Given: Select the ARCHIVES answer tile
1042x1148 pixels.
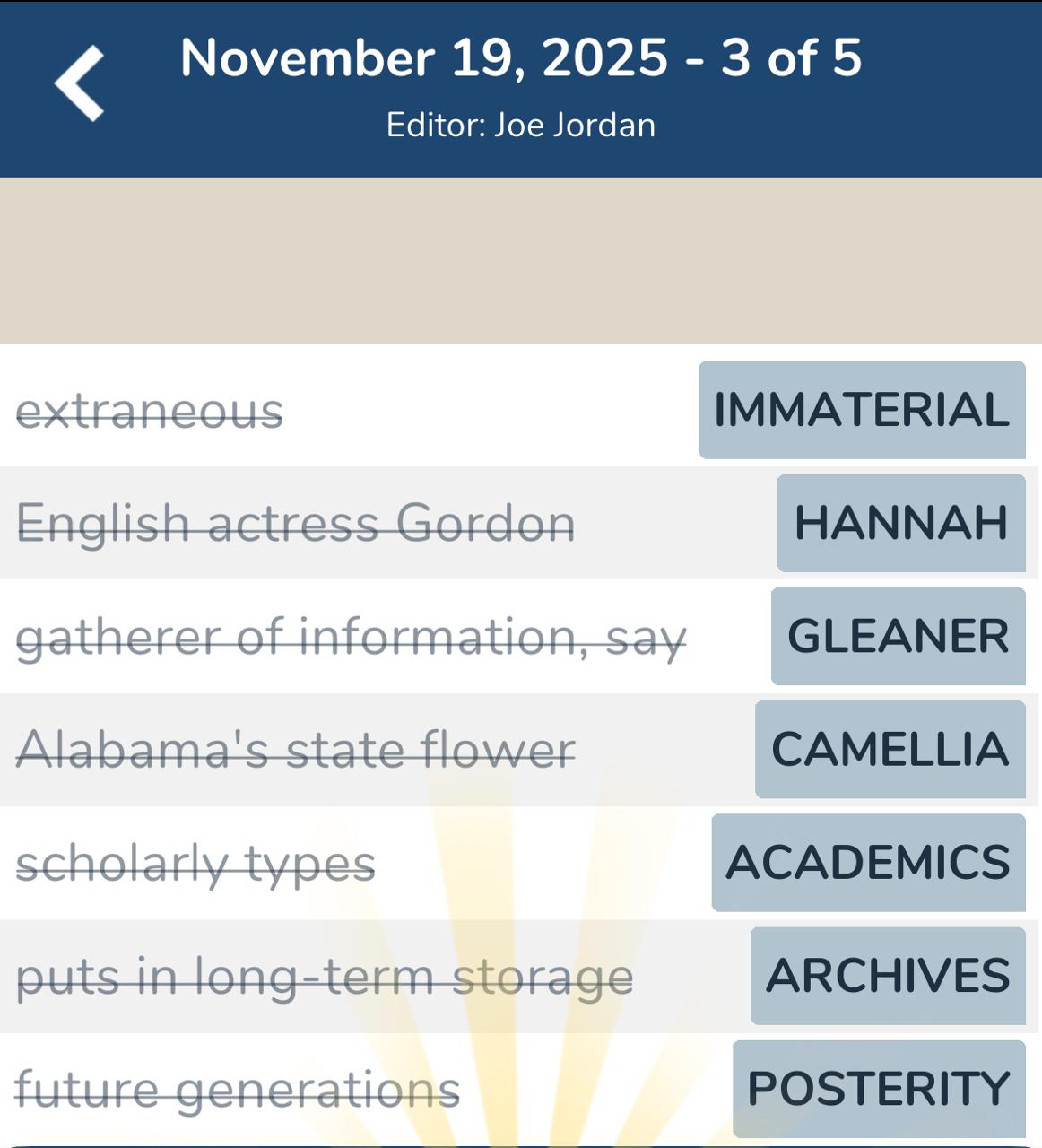Looking at the screenshot, I should (889, 973).
